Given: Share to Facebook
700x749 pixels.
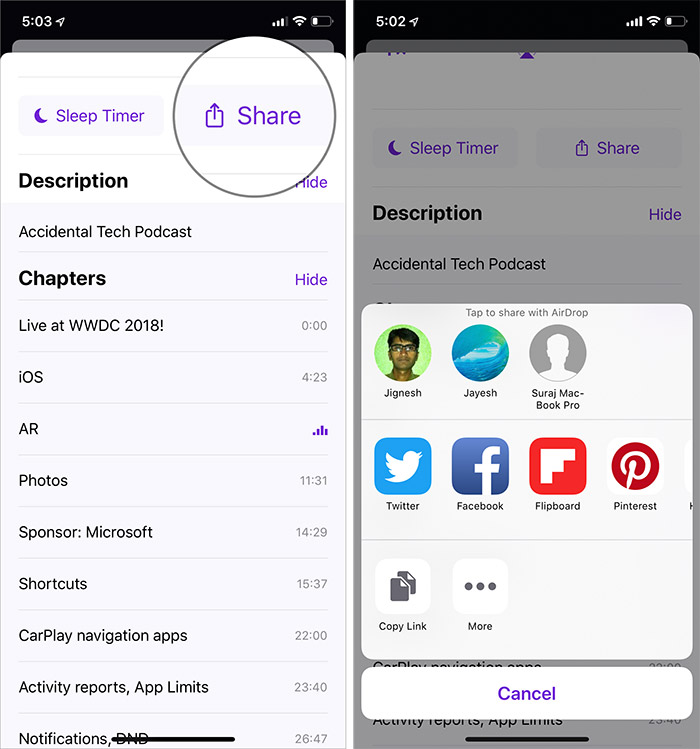Looking at the screenshot, I should (x=480, y=466).
